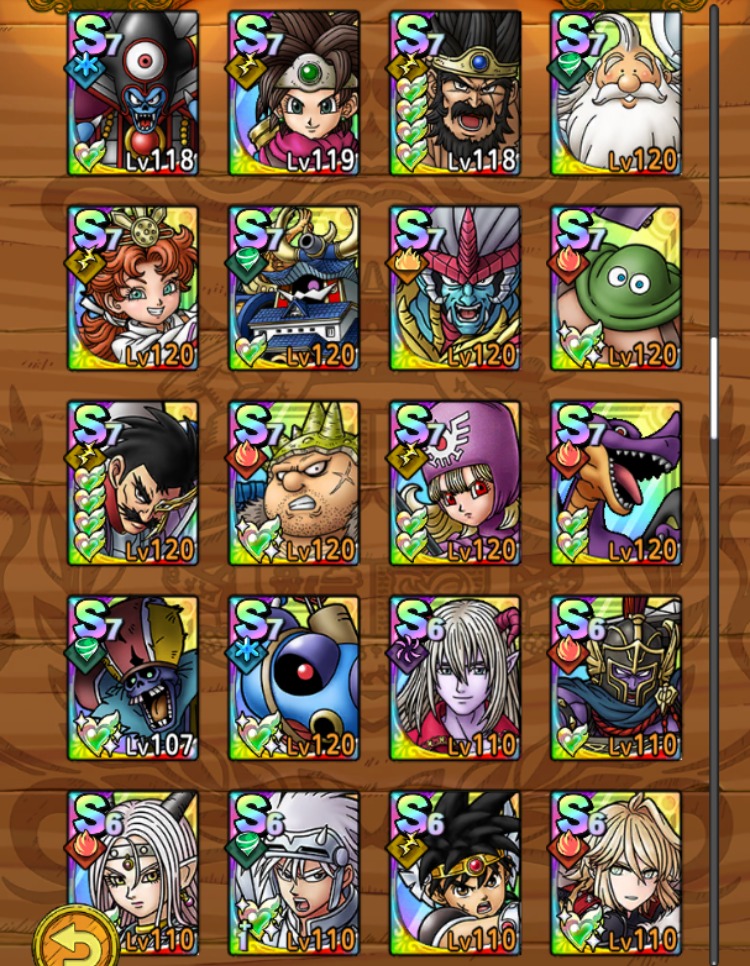Select the purple-hooded red-eyed character card
Screen dimensions: 750x966
[455, 483]
